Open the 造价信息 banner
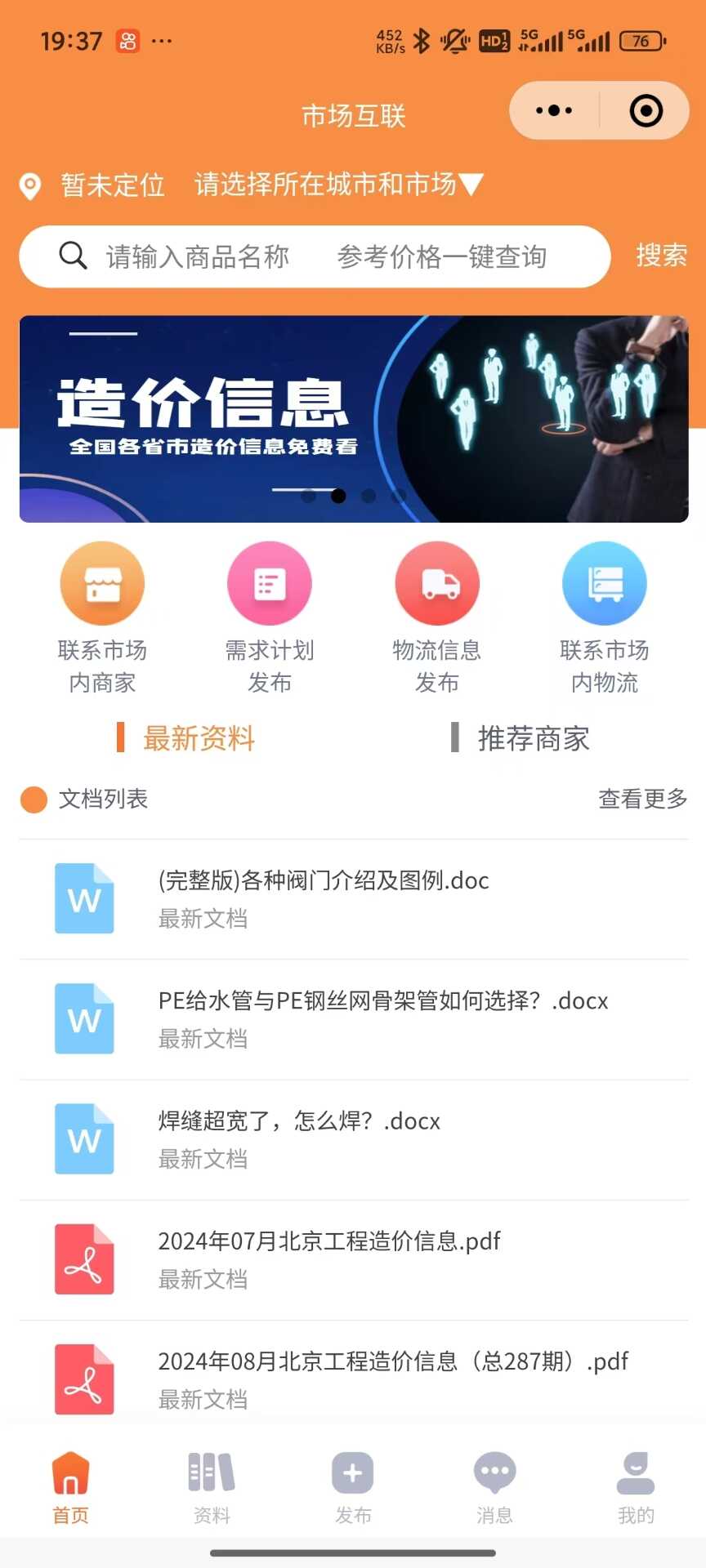The image size is (706, 1568). pyautogui.click(x=354, y=418)
